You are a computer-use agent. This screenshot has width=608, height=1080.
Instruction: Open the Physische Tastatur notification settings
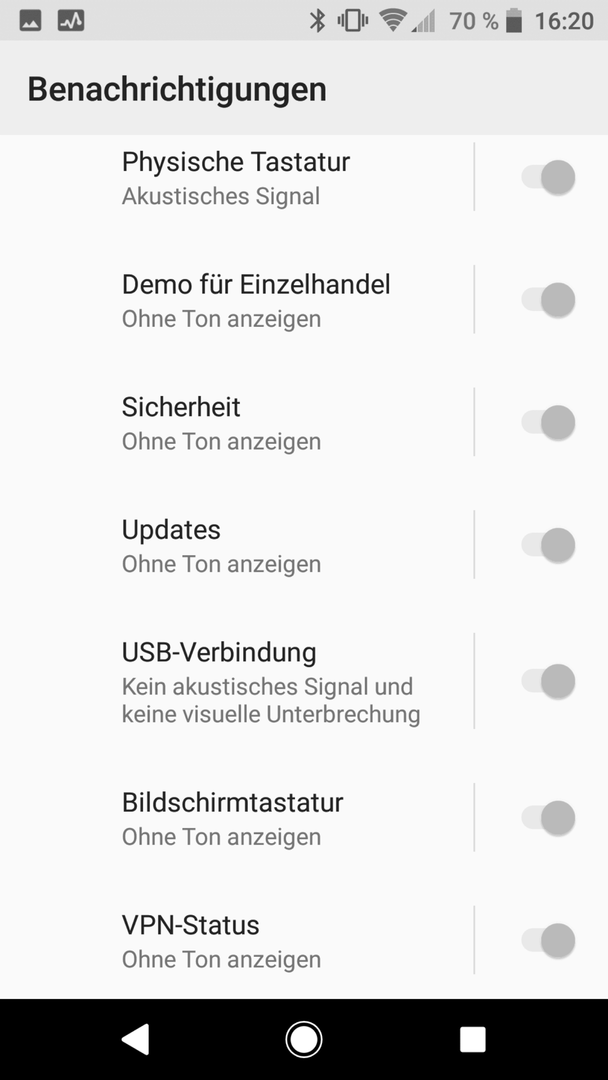tap(237, 178)
